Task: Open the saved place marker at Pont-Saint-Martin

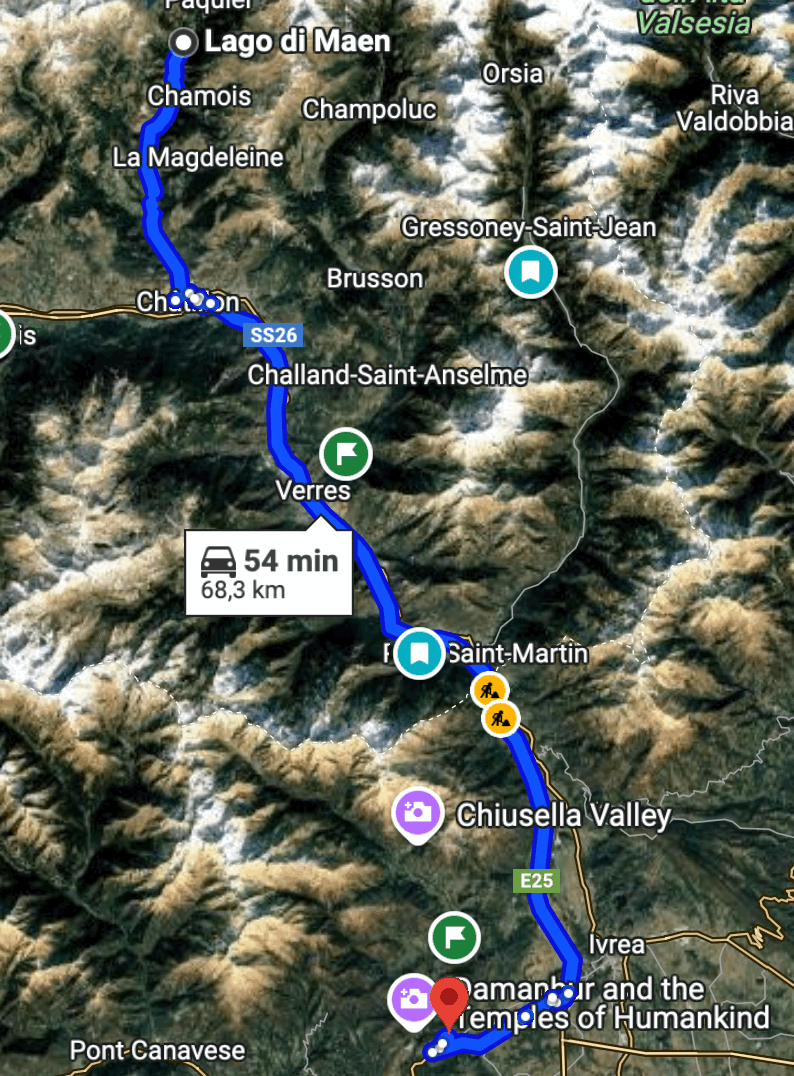Action: pyautogui.click(x=419, y=654)
